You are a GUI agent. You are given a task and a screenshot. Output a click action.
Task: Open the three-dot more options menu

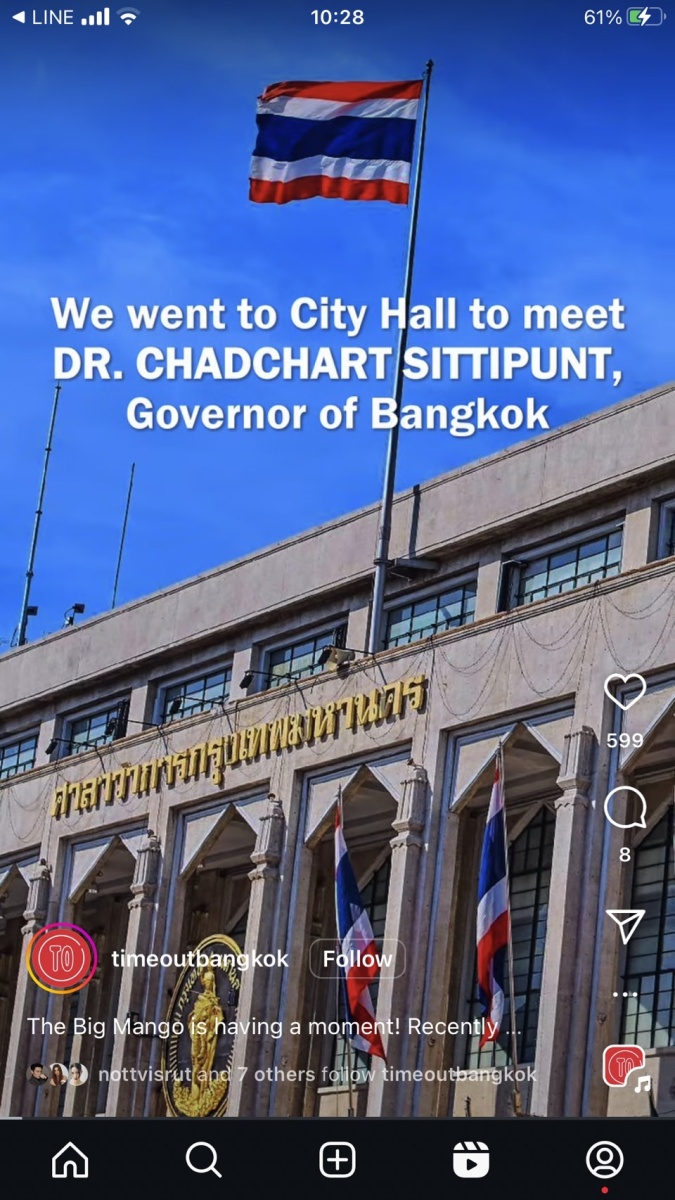(x=625, y=994)
